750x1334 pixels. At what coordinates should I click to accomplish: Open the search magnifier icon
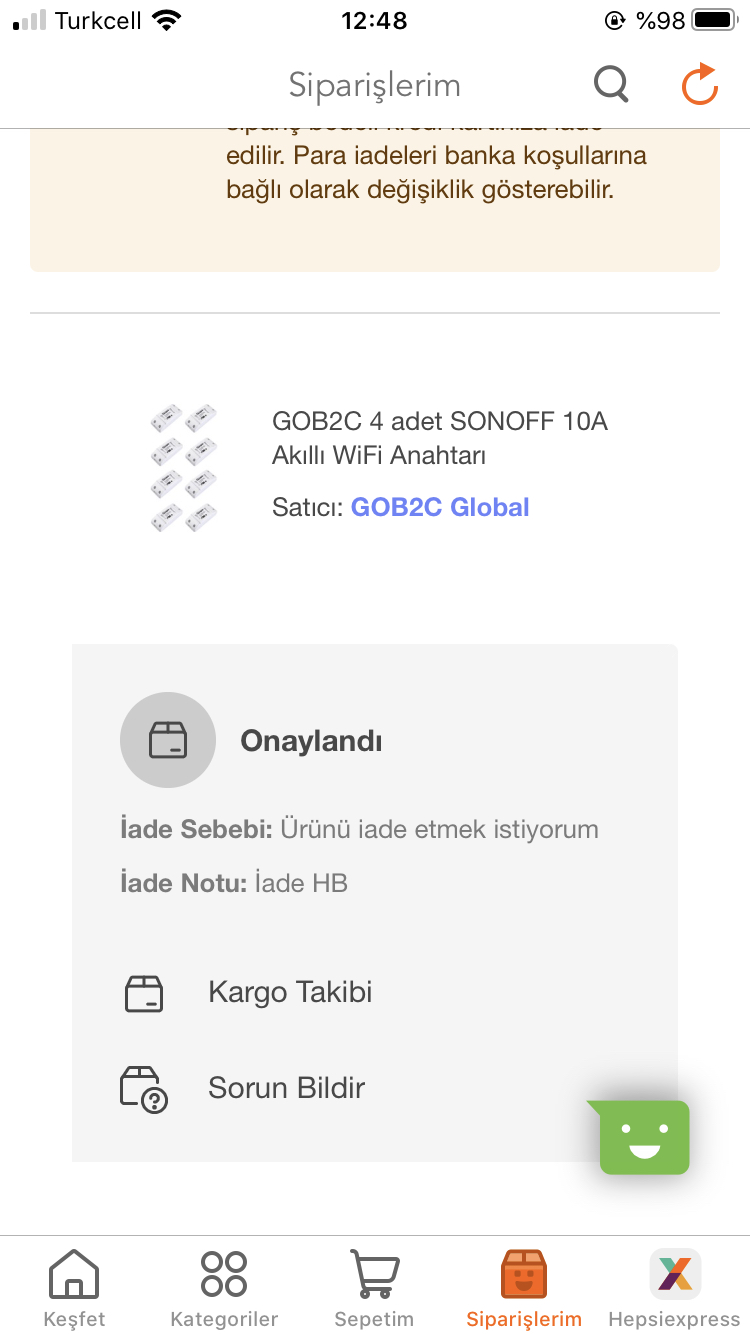tap(611, 85)
